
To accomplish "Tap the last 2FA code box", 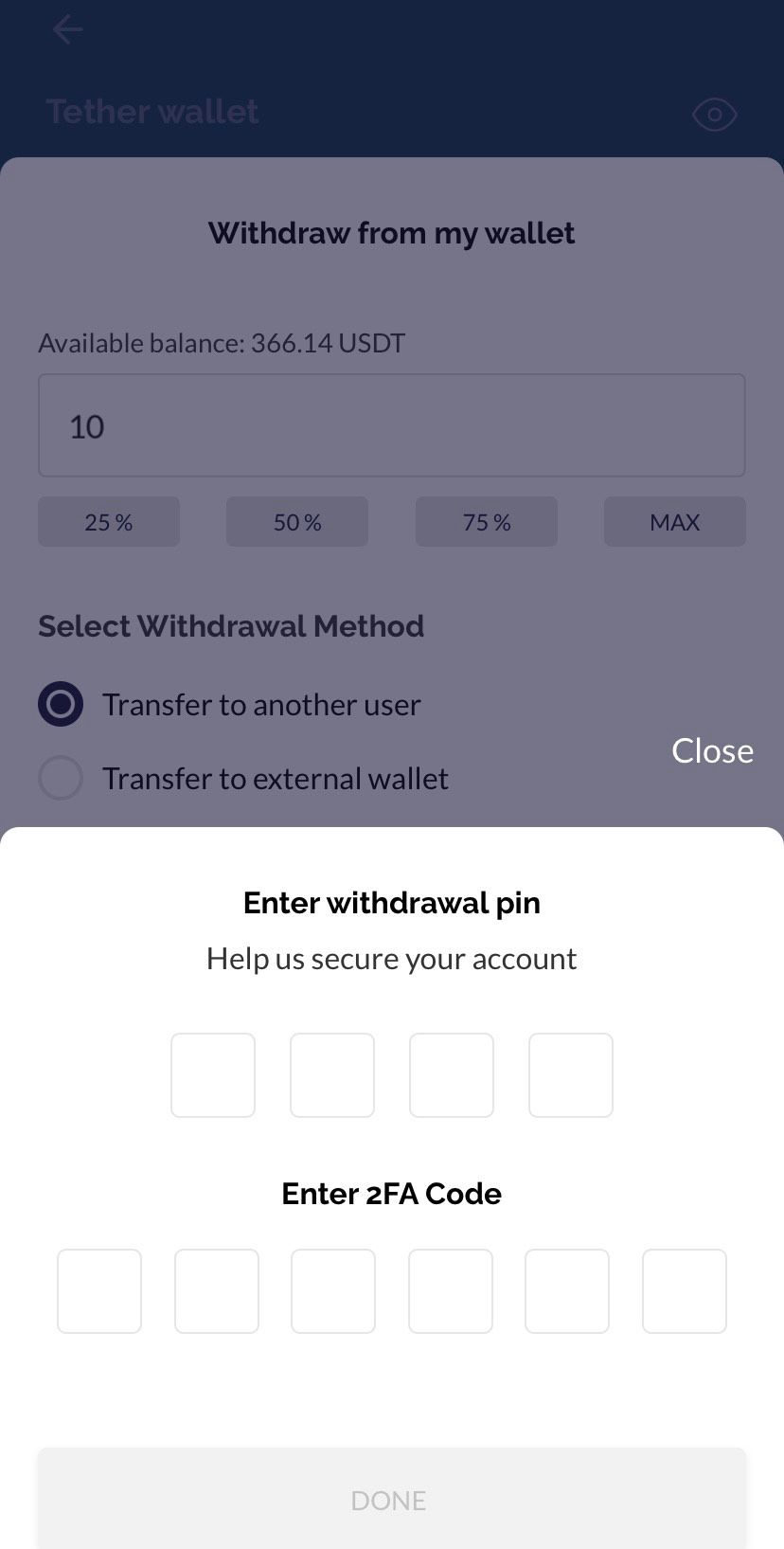I will point(685,1291).
